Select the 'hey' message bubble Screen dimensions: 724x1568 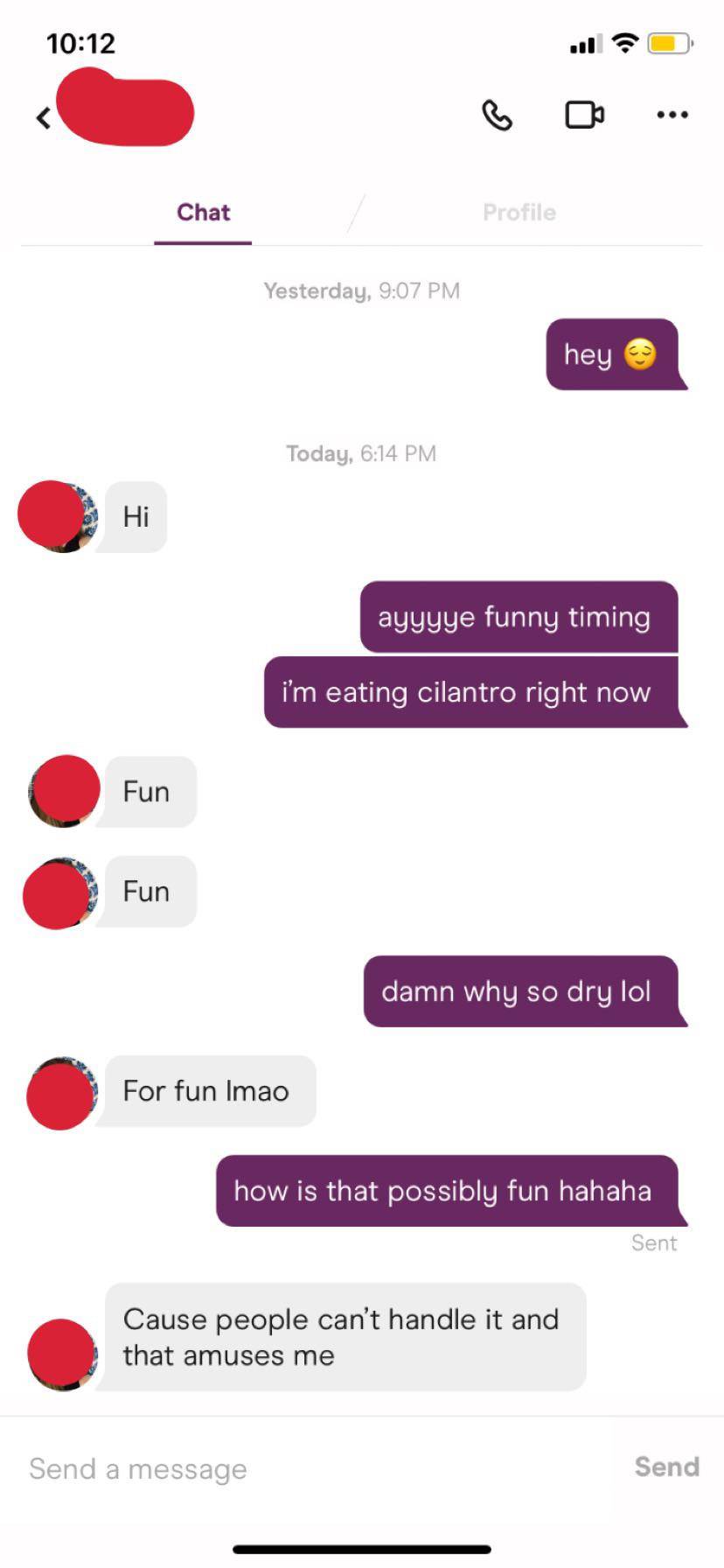click(616, 353)
